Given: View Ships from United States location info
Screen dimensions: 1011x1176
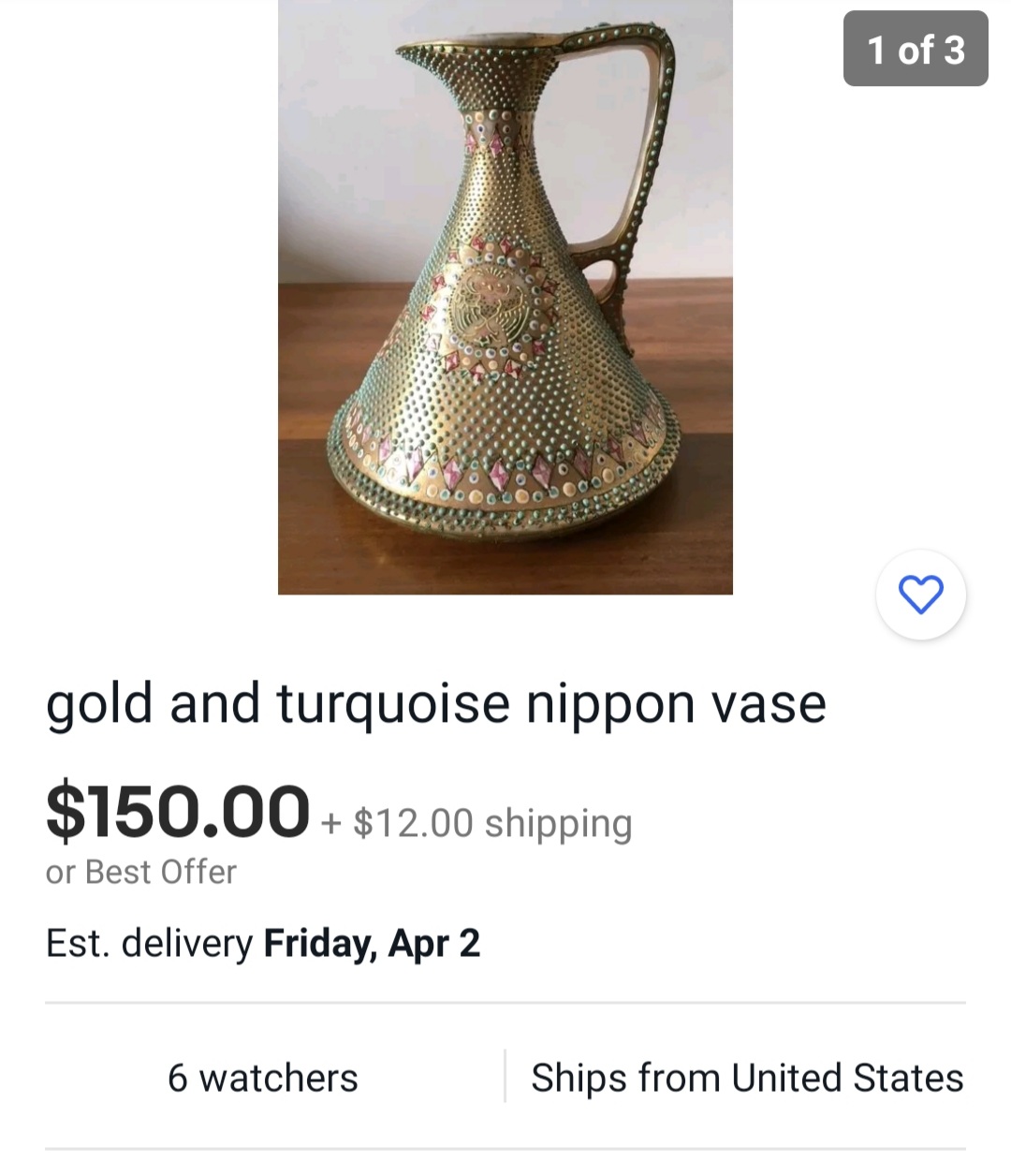Looking at the screenshot, I should pyautogui.click(x=747, y=1077).
